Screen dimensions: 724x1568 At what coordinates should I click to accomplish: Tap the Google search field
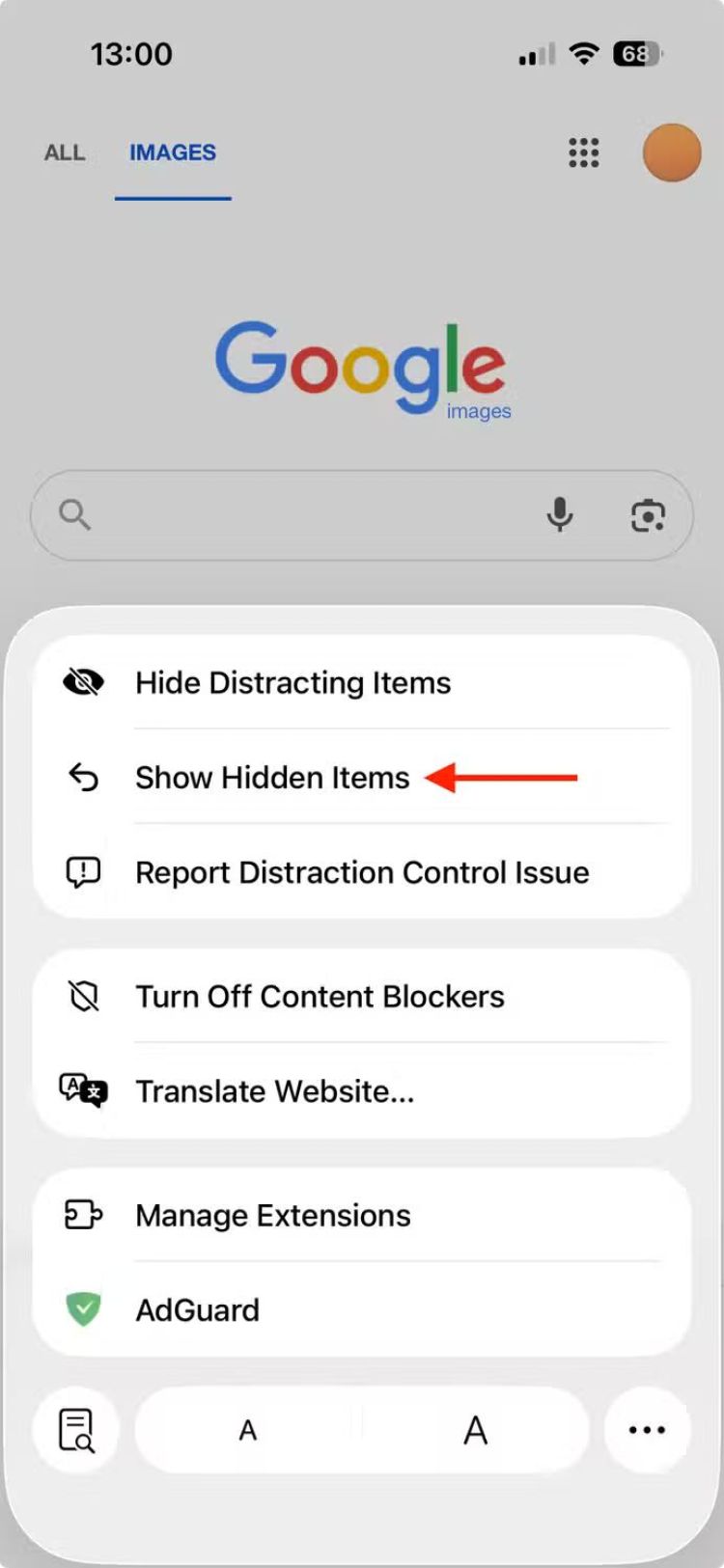pyautogui.click(x=299, y=515)
